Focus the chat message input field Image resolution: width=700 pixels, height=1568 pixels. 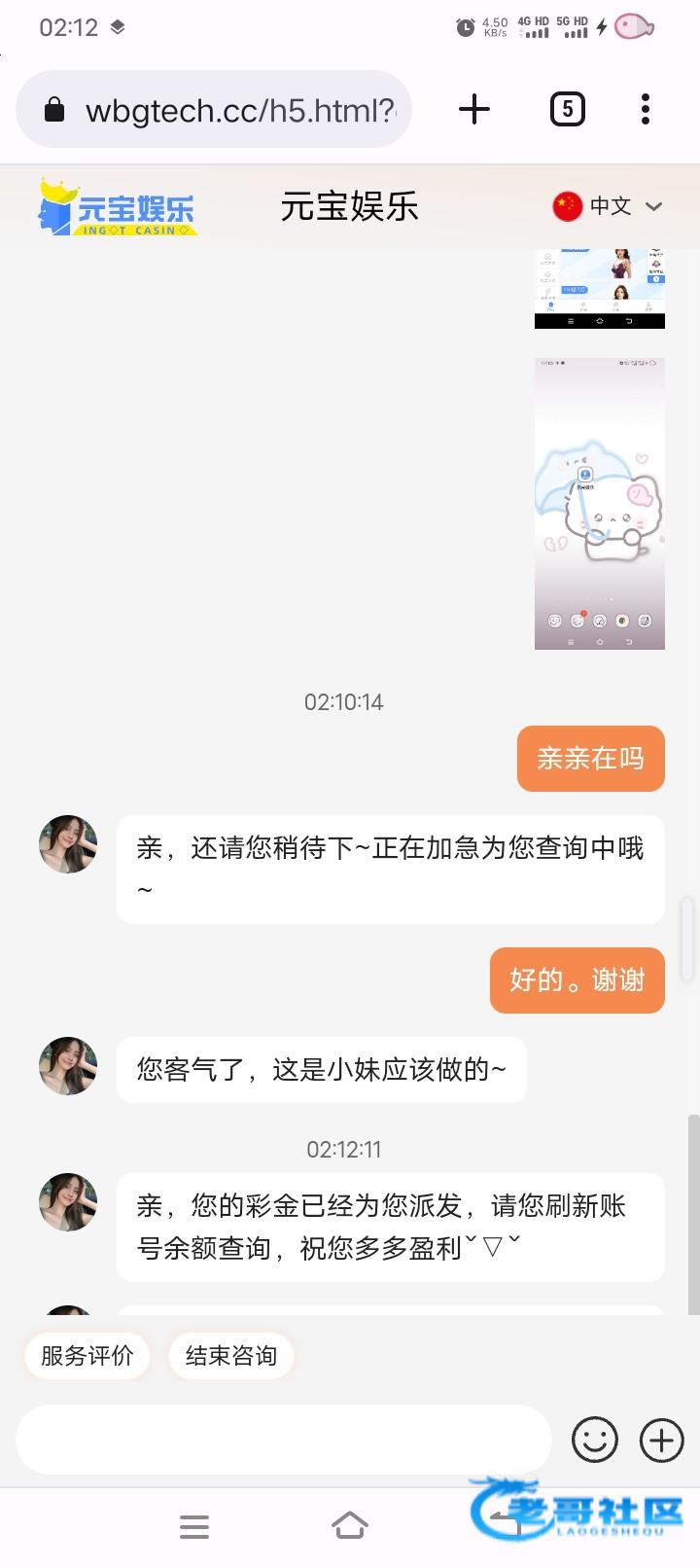[284, 1440]
